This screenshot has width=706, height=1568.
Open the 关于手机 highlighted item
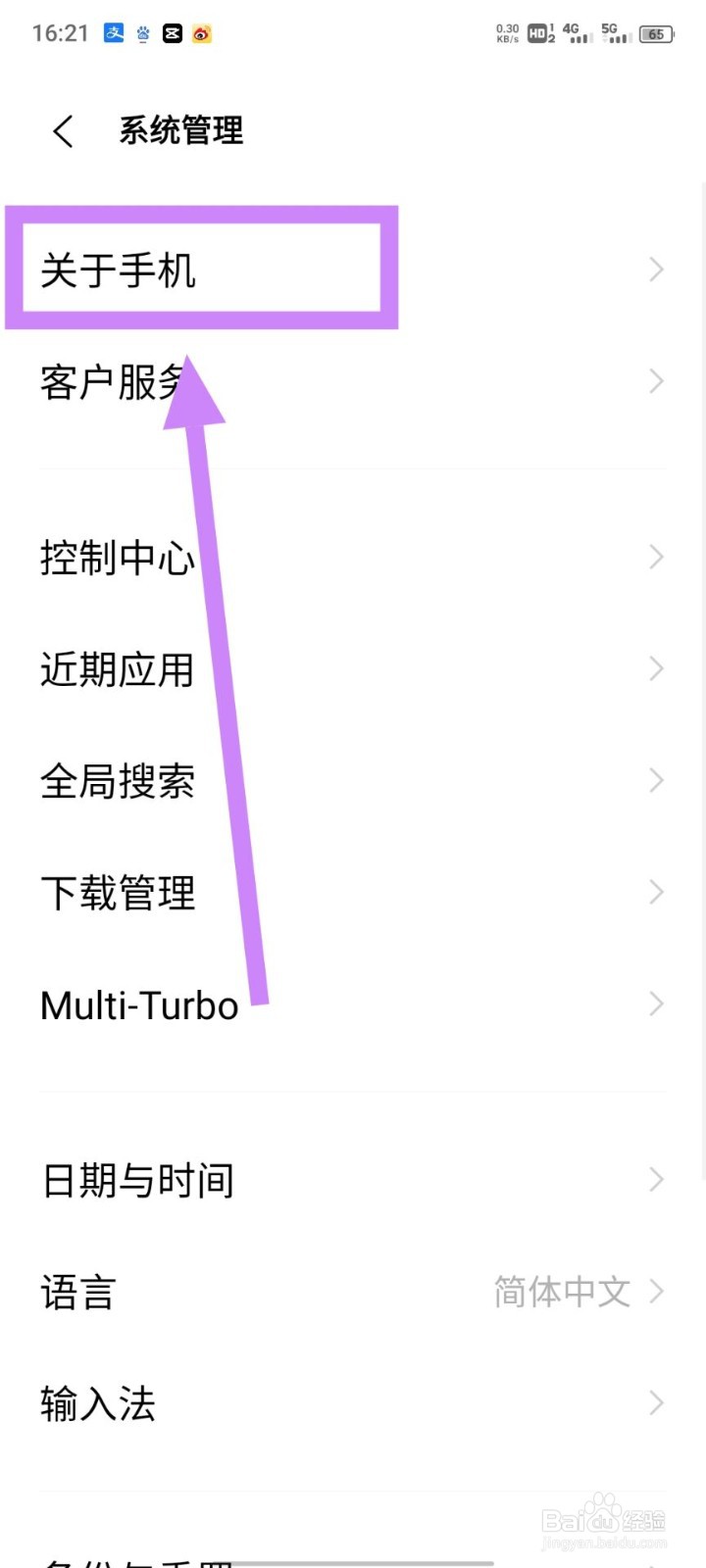pos(118,271)
